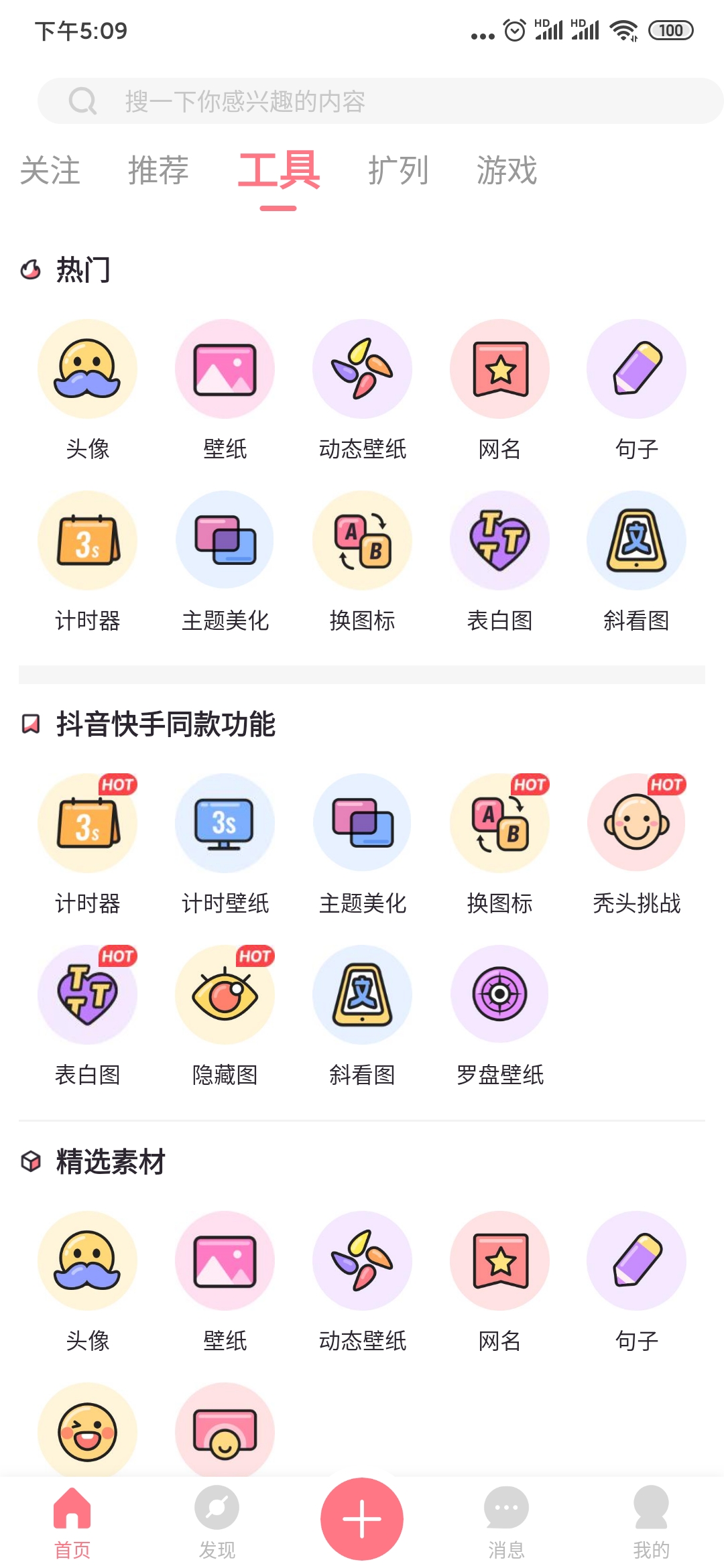
Task: Open 头像 in the 热门 section
Action: pyautogui.click(x=88, y=389)
